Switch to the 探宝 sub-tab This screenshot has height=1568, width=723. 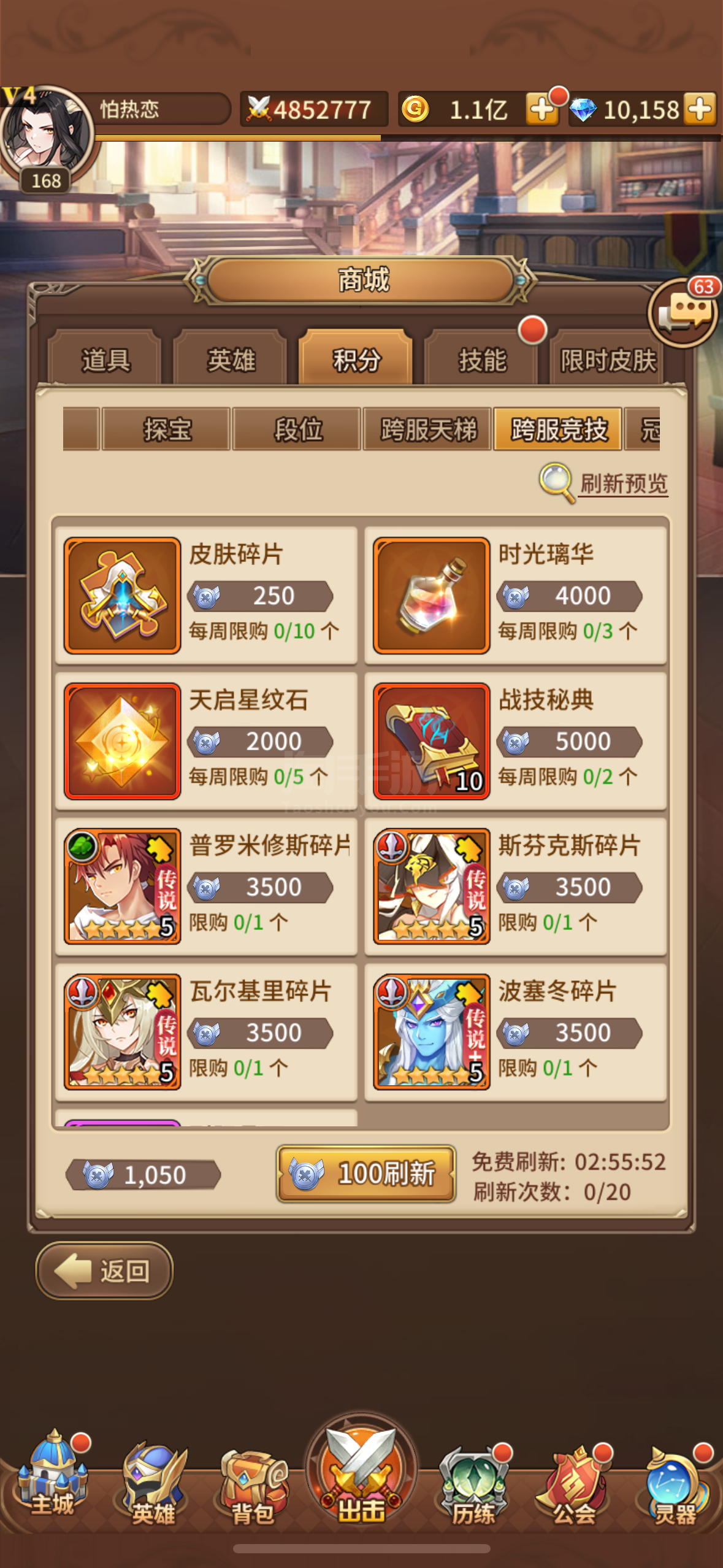coord(167,429)
